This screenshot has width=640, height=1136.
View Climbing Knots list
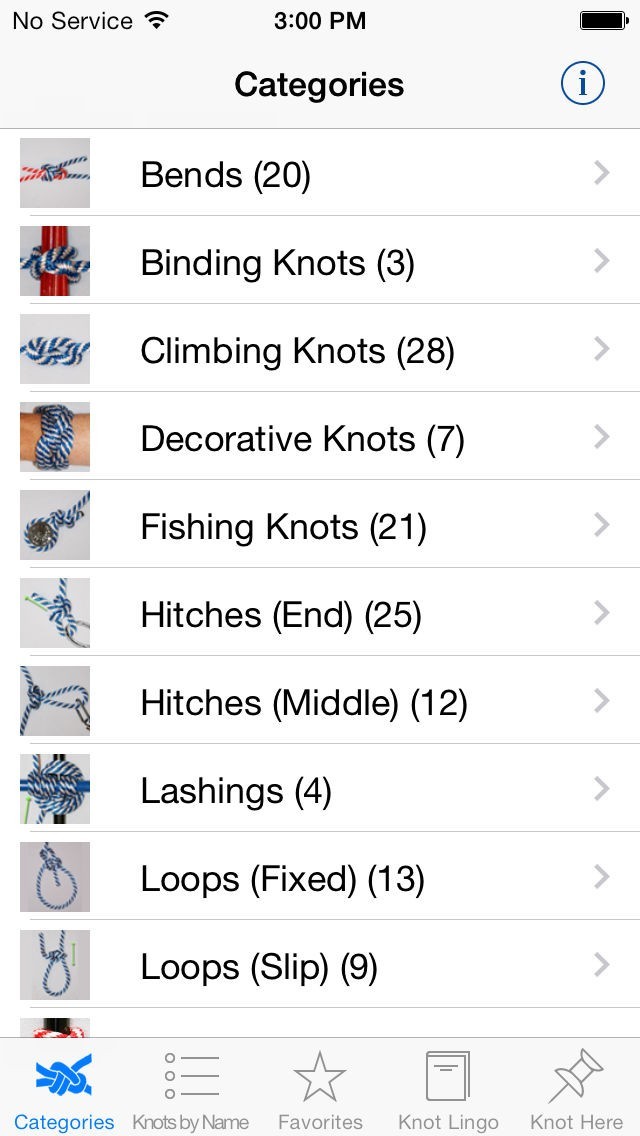pyautogui.click(x=320, y=351)
